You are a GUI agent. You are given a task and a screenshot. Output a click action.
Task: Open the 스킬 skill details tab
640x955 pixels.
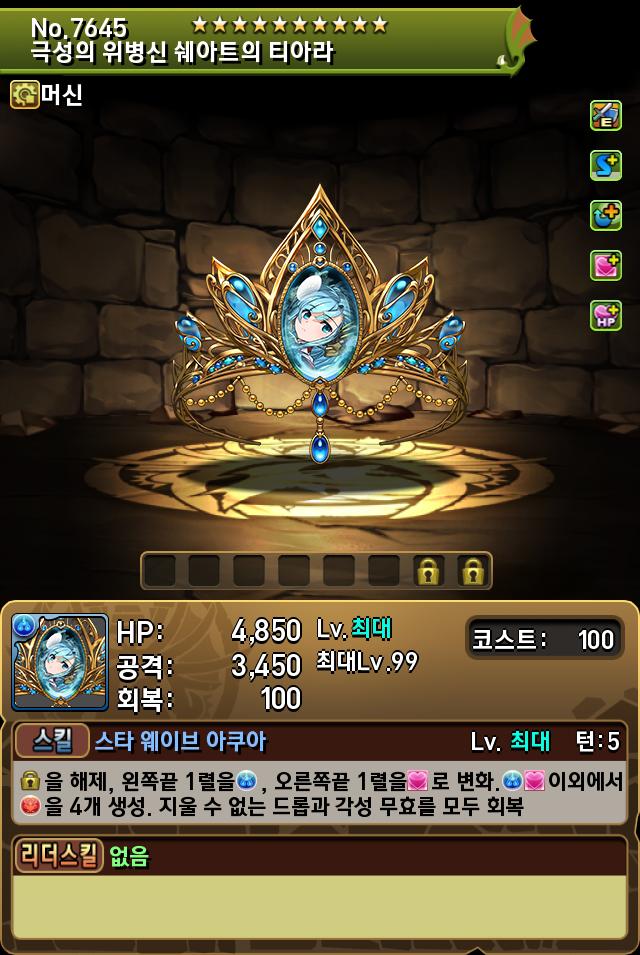pyautogui.click(x=52, y=741)
